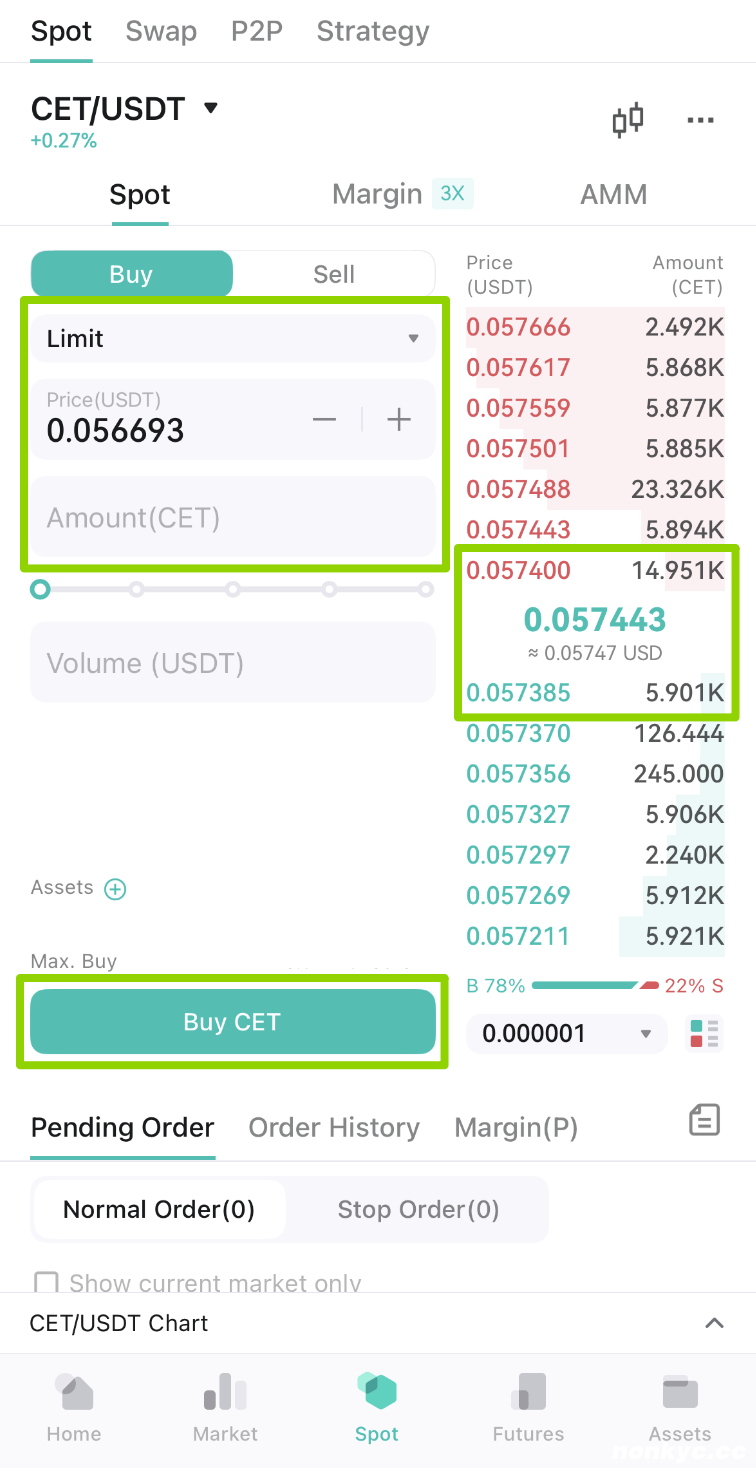Switch to the AMM tab
This screenshot has width=756, height=1468.
(x=614, y=194)
